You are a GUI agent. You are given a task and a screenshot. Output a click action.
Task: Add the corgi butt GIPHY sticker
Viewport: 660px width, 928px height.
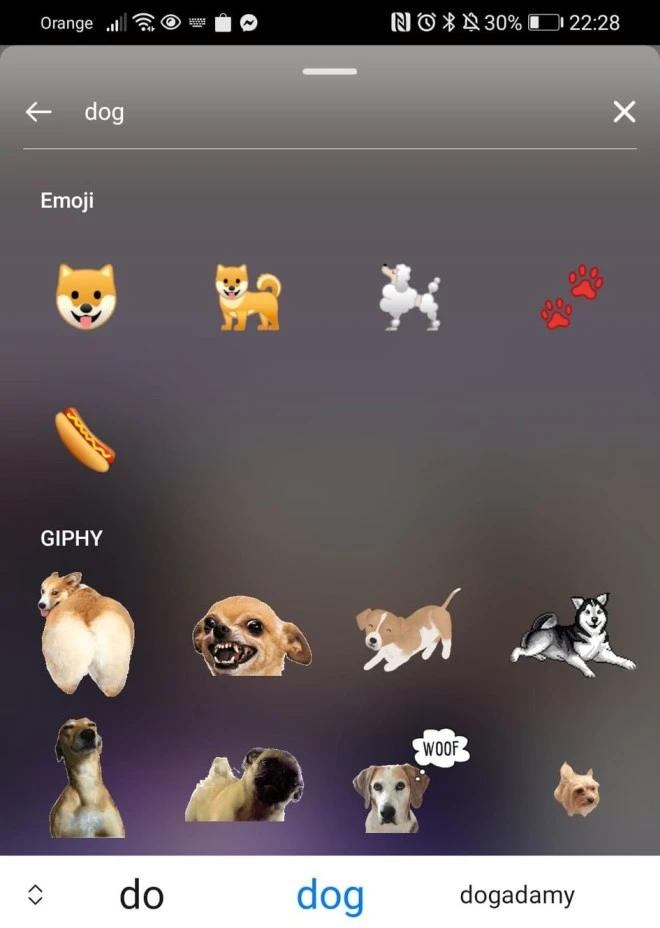[85, 634]
